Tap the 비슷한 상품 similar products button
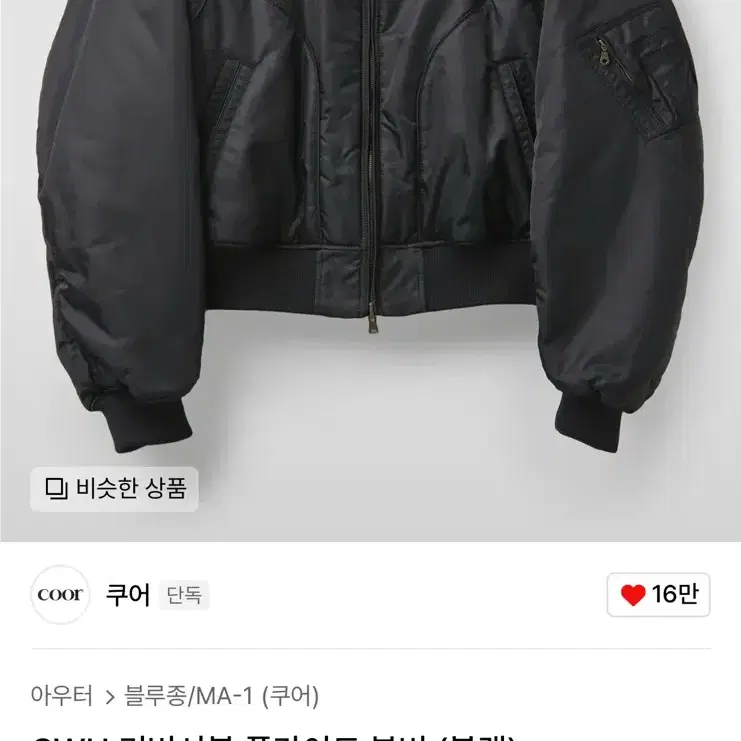741x741 pixels. pos(114,489)
